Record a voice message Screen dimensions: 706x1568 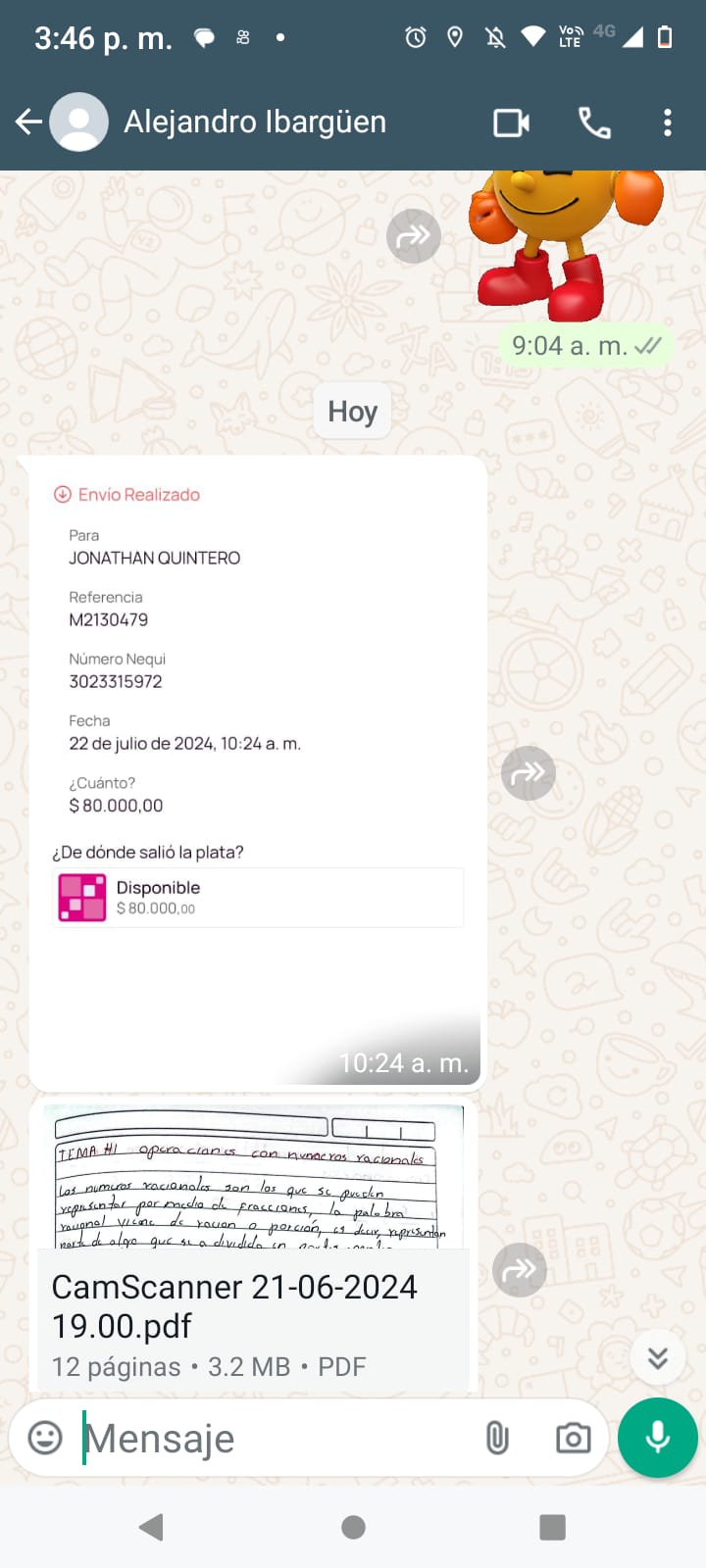(x=658, y=1438)
